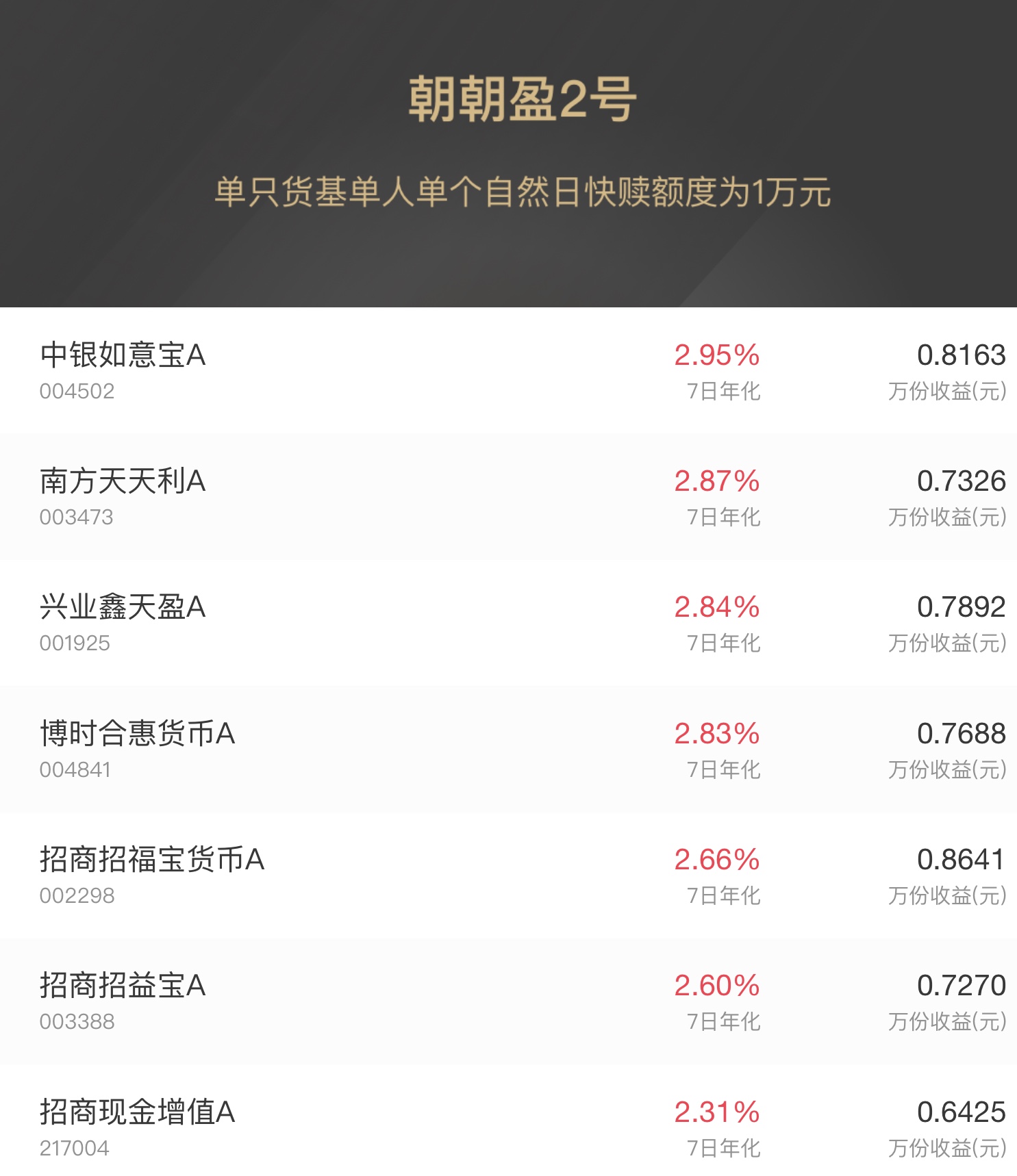The image size is (1017, 1176).
Task: Click the 1万元 quick redemption notice text
Action: (525, 192)
